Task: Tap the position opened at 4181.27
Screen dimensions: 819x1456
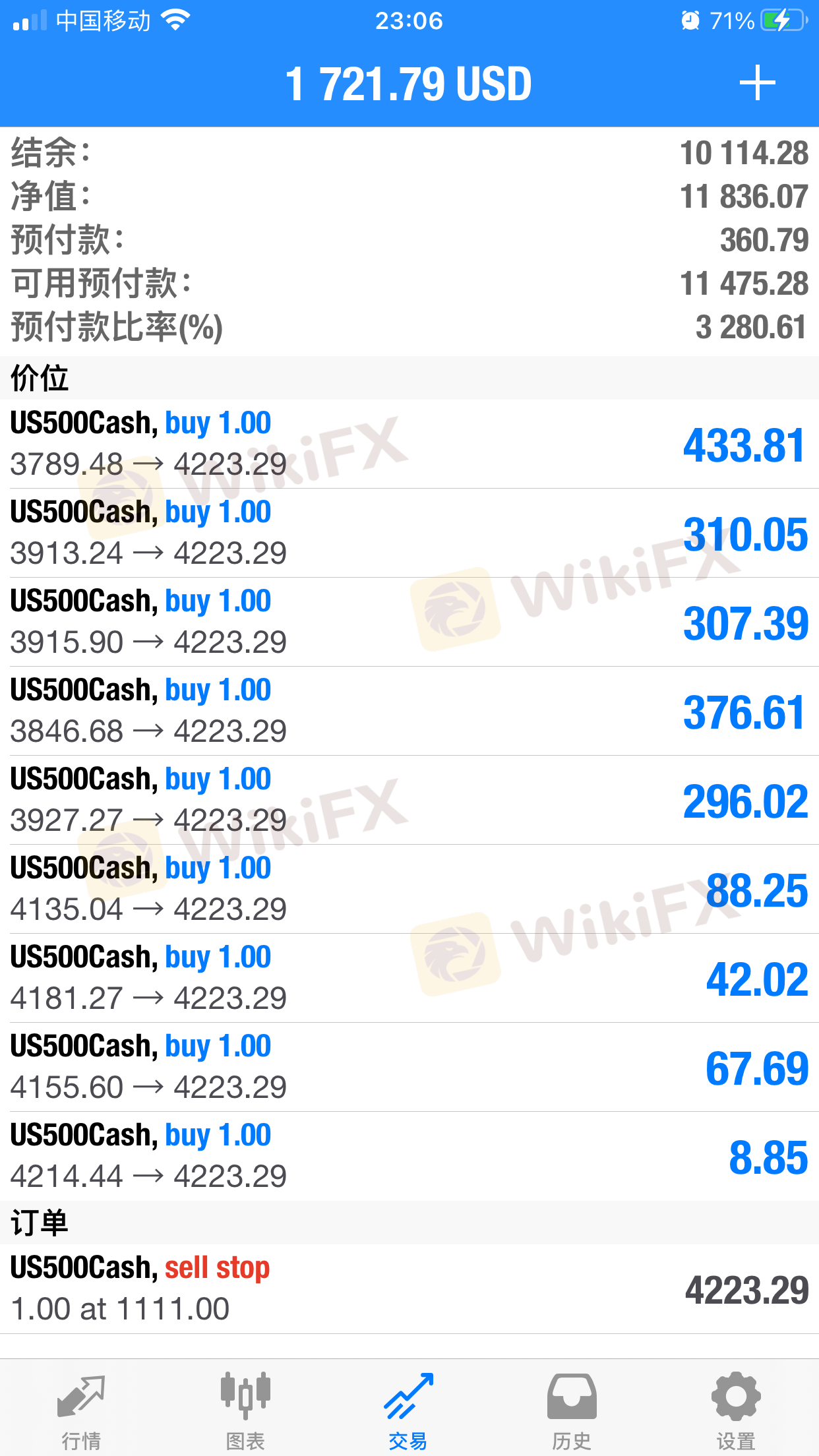Action: point(409,978)
